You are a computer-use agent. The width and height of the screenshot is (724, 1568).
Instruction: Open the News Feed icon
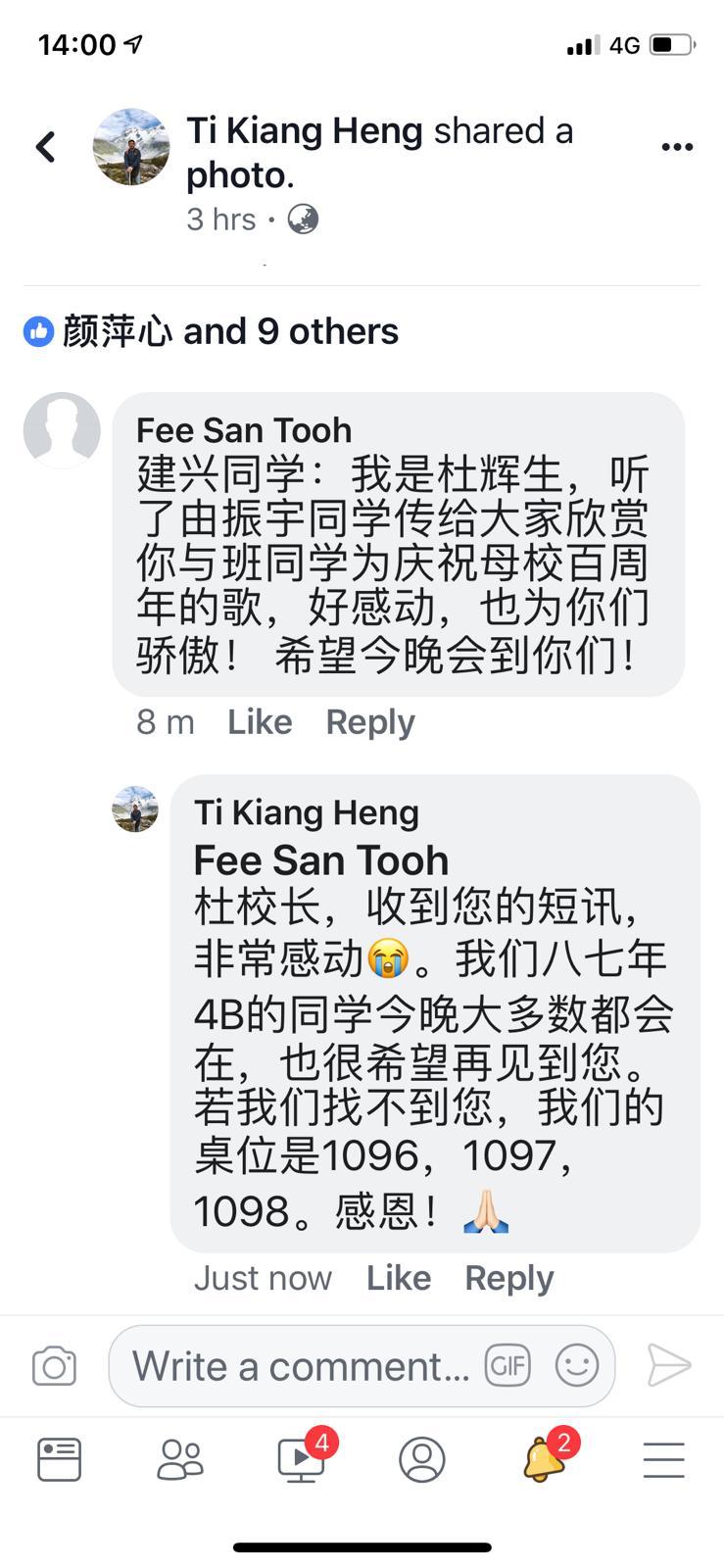click(59, 1459)
